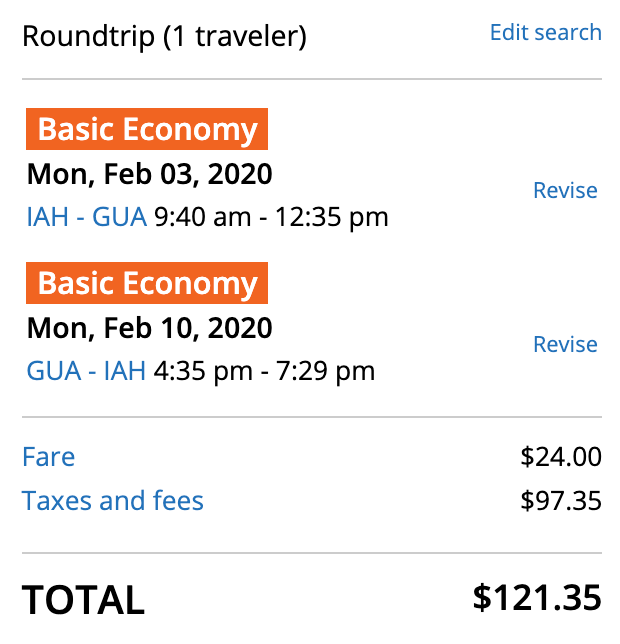Open the IAH - GUA flight details
This screenshot has height=644, width=620.
pyautogui.click(x=87, y=217)
